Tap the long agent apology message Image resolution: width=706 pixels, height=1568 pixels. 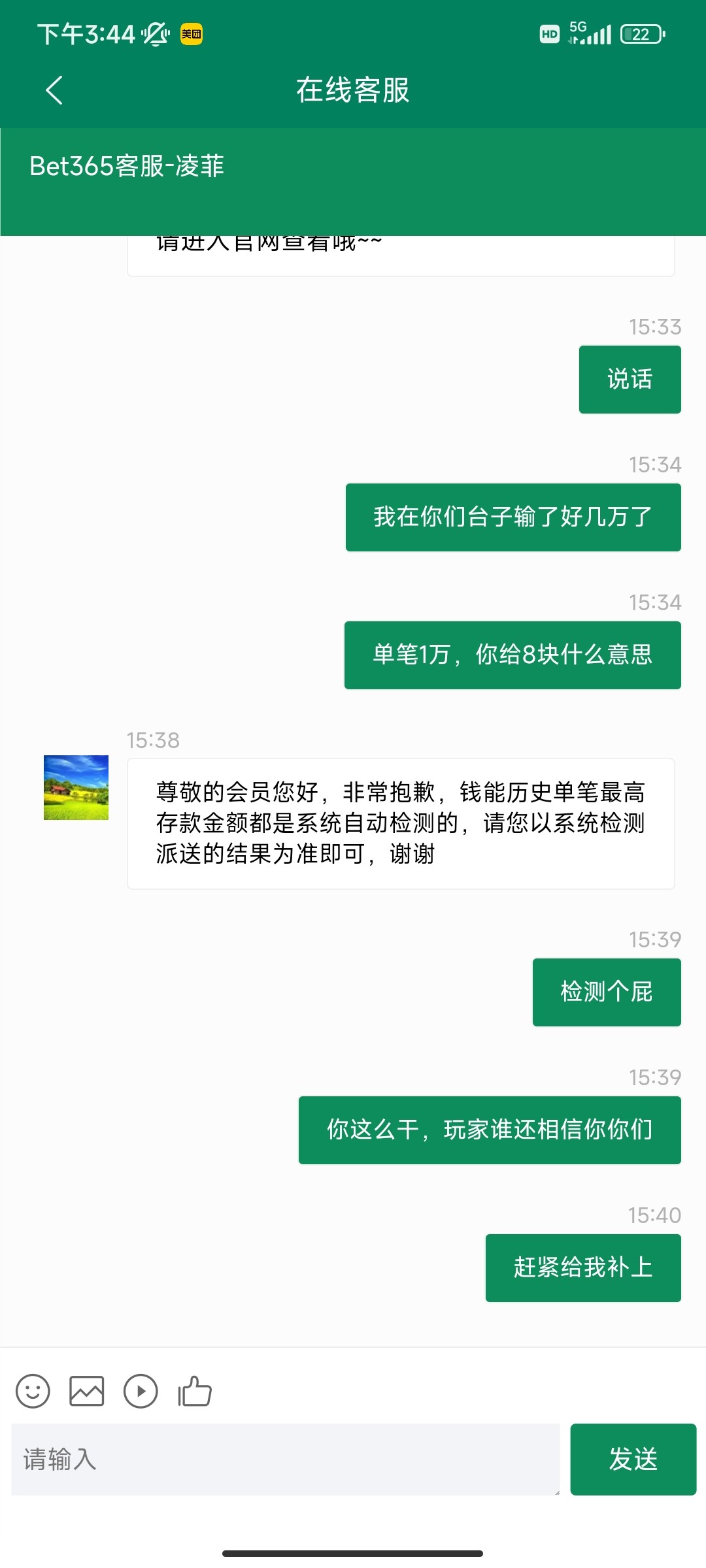click(399, 824)
